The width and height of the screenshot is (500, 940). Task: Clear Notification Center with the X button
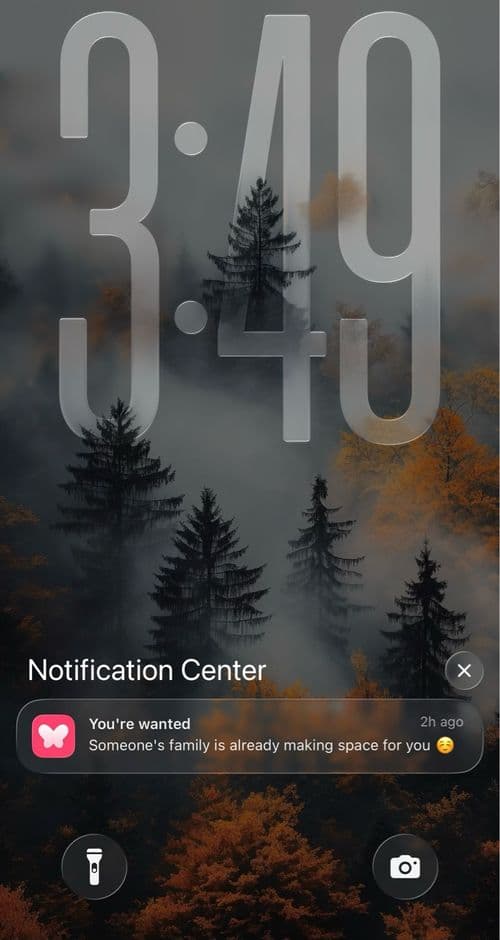(464, 670)
